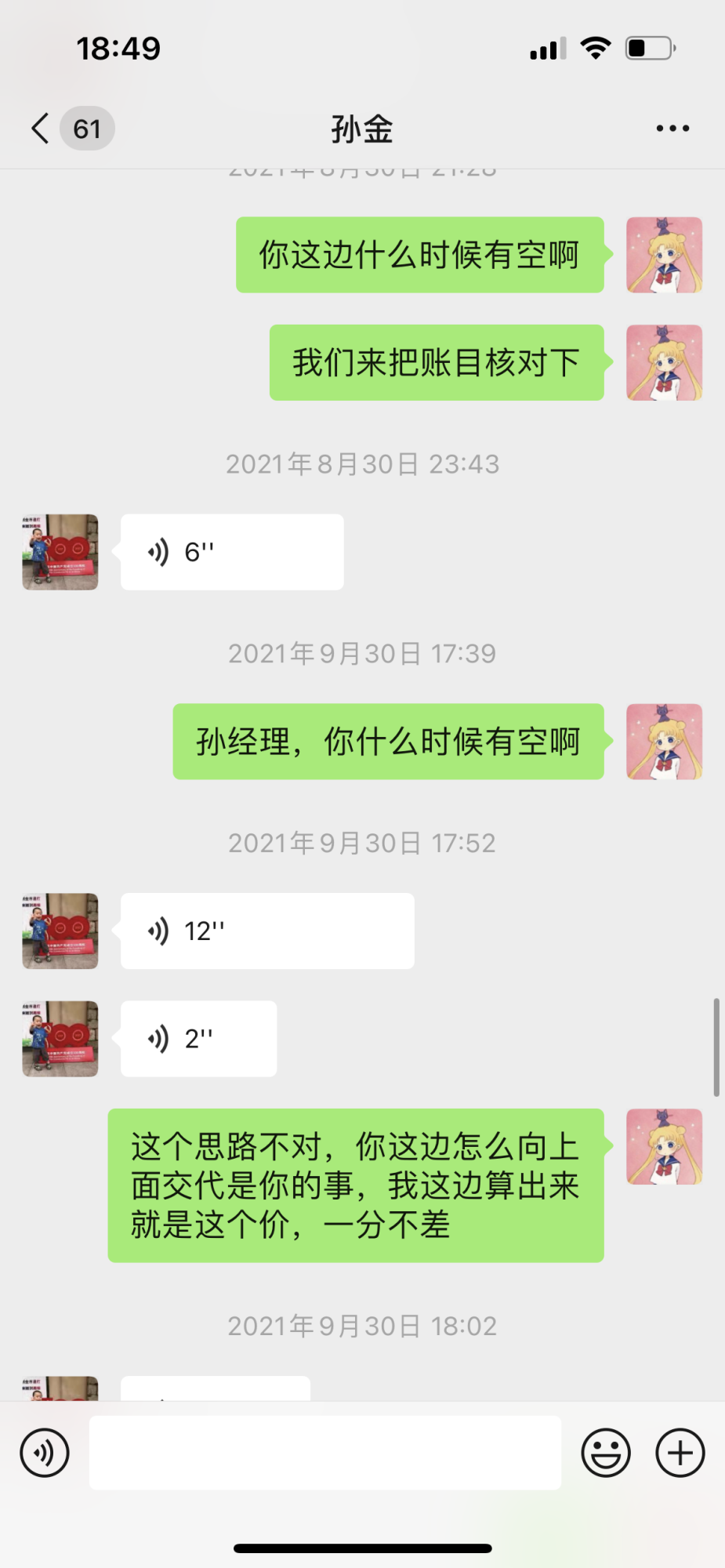Viewport: 725px width, 1568px height.
Task: Tap my avatar beside 我们来把账目核对下
Action: tap(664, 363)
